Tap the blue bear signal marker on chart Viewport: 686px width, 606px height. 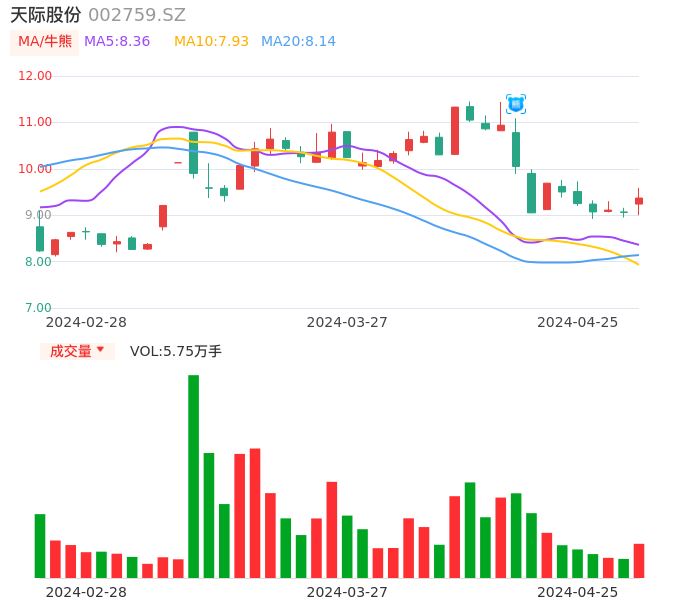(516, 104)
